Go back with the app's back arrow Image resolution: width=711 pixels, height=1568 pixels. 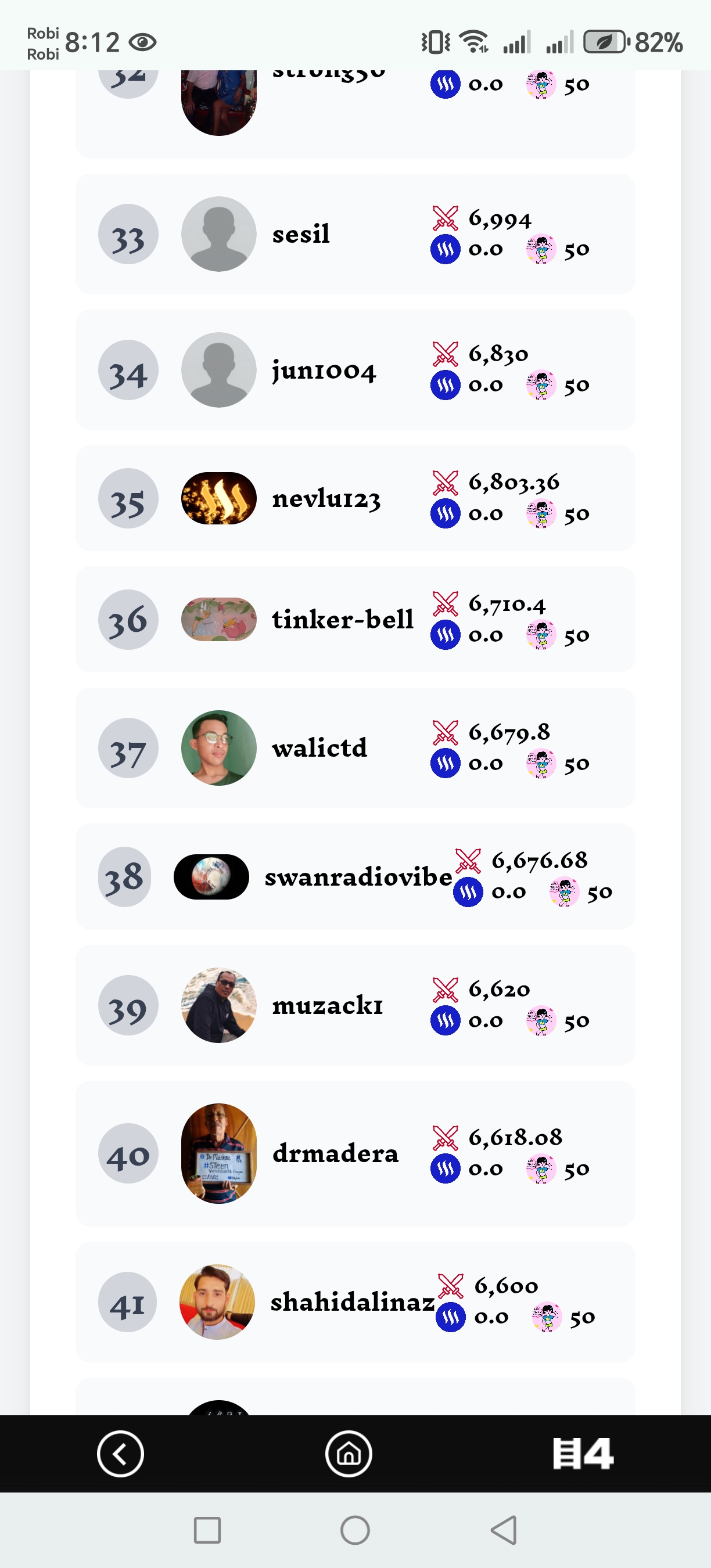[120, 1454]
